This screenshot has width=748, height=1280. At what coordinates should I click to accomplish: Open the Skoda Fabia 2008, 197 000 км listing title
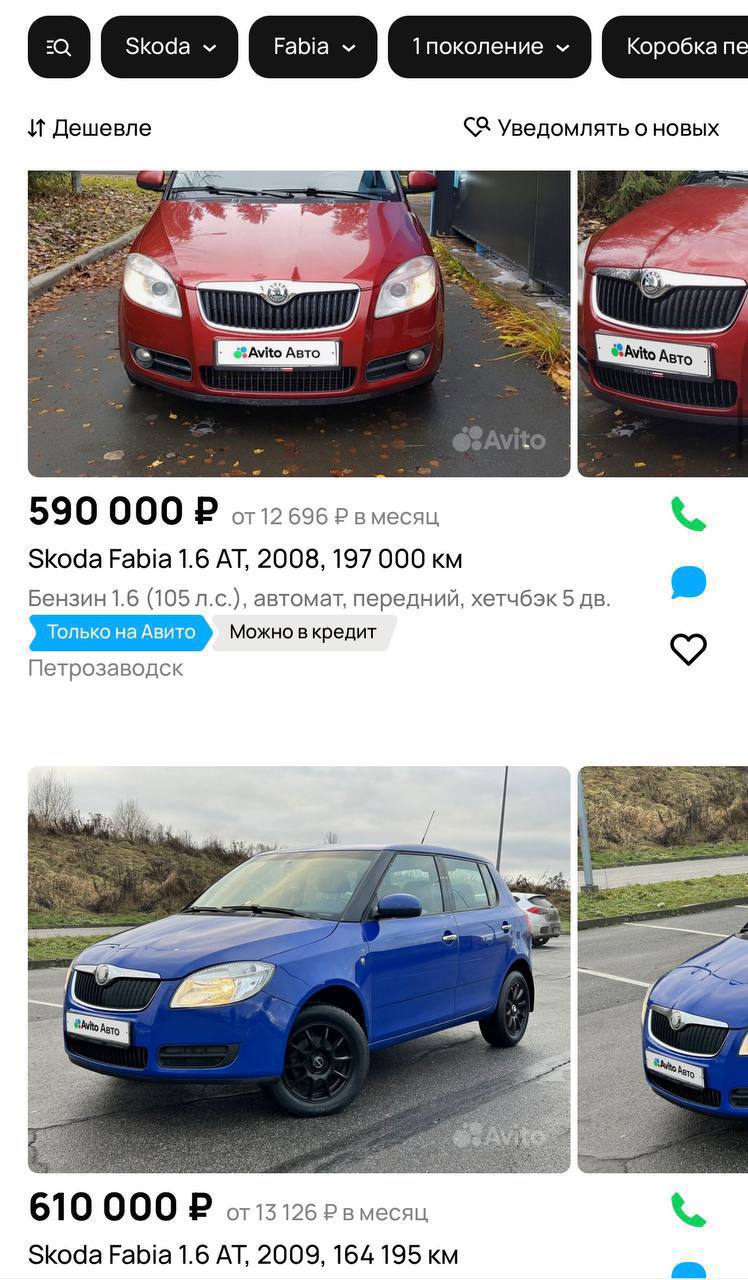point(245,558)
